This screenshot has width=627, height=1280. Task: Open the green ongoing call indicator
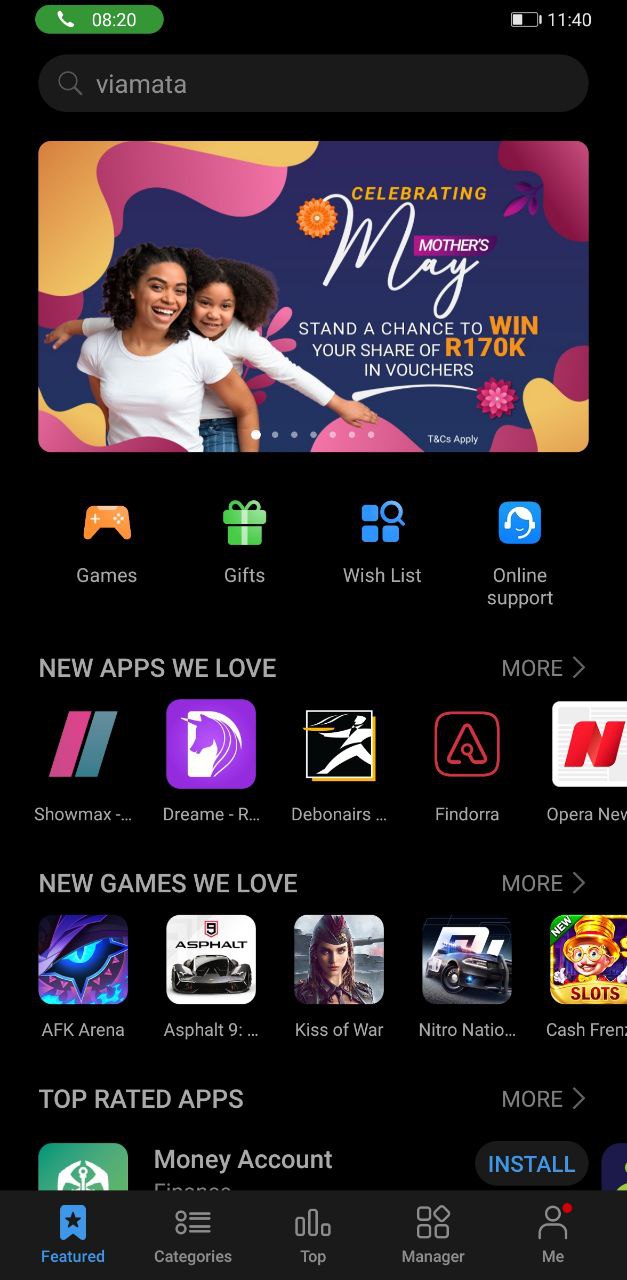[x=99, y=20]
